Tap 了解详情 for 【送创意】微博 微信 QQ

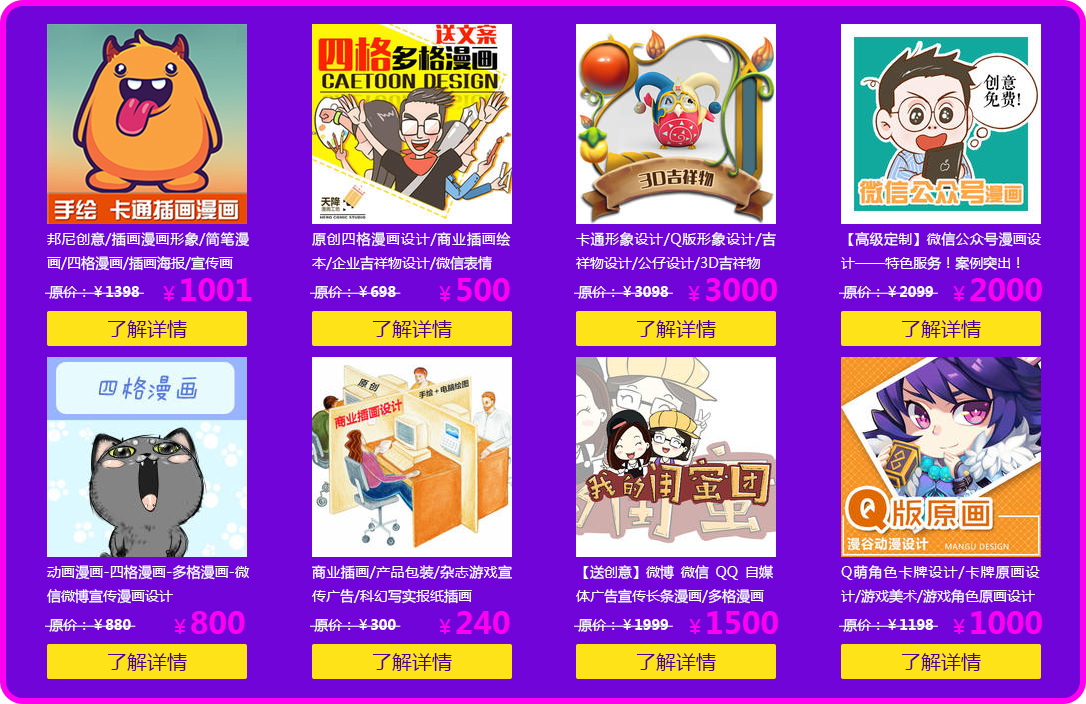coord(676,662)
